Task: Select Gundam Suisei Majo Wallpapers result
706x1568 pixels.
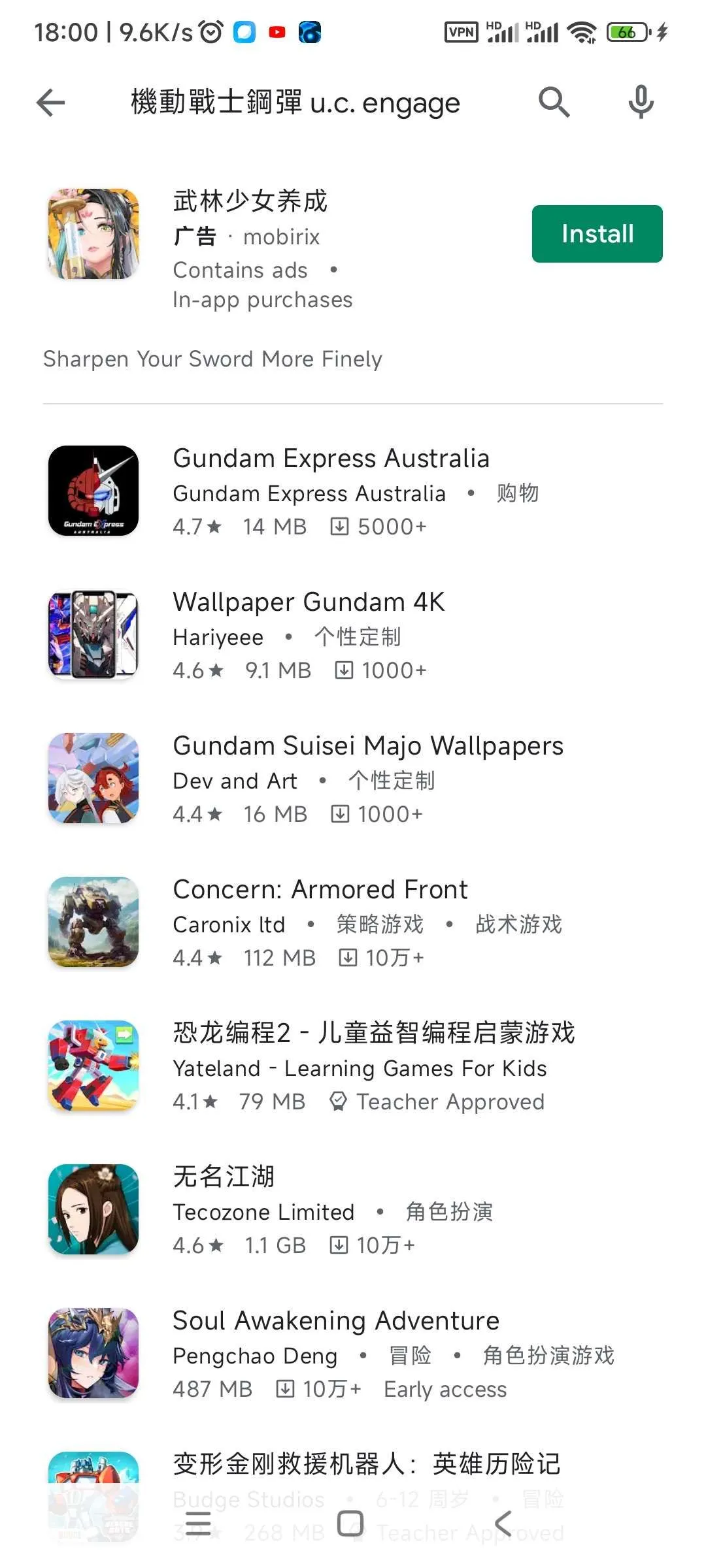Action: point(367,779)
